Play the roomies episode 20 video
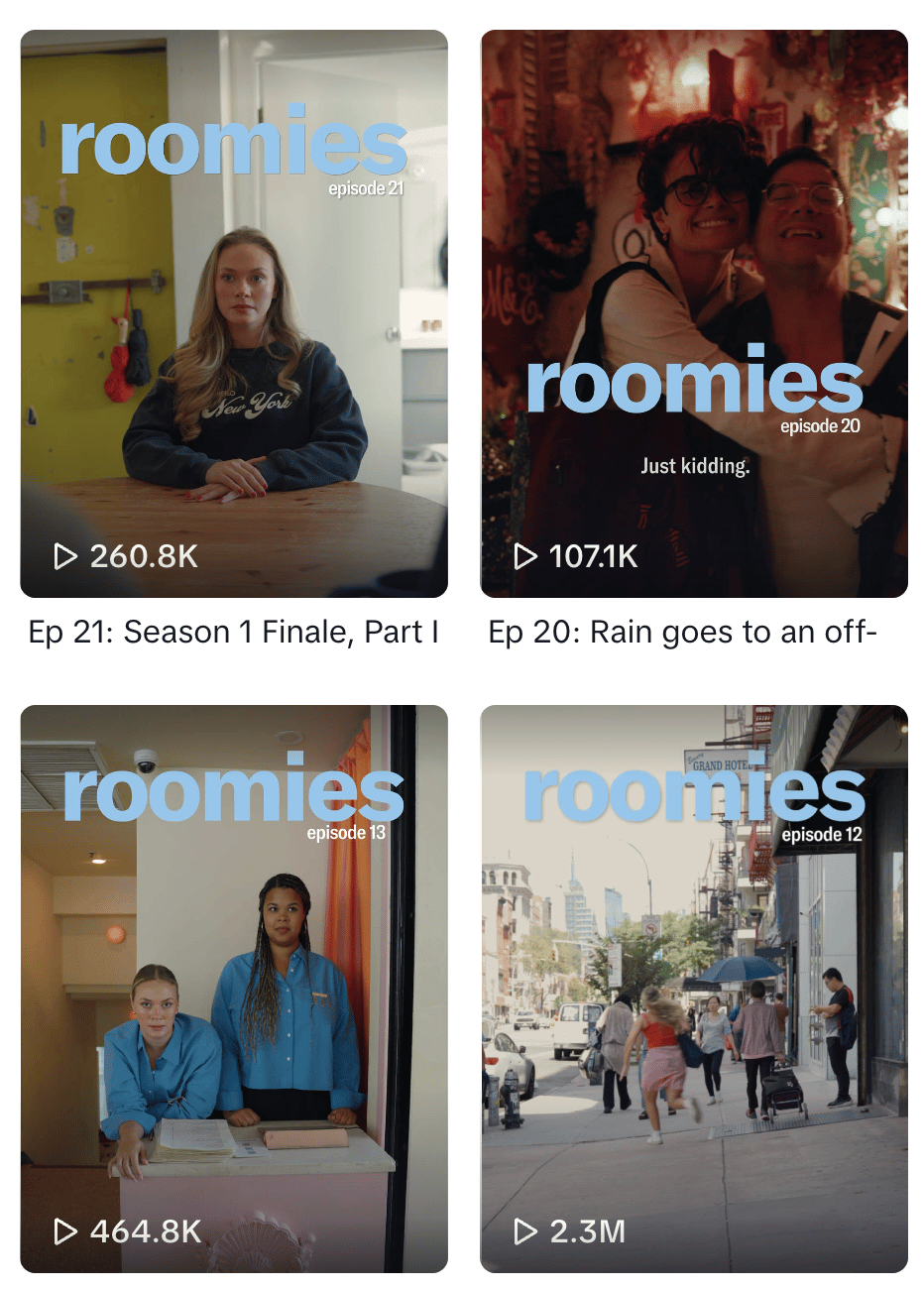 (x=694, y=313)
